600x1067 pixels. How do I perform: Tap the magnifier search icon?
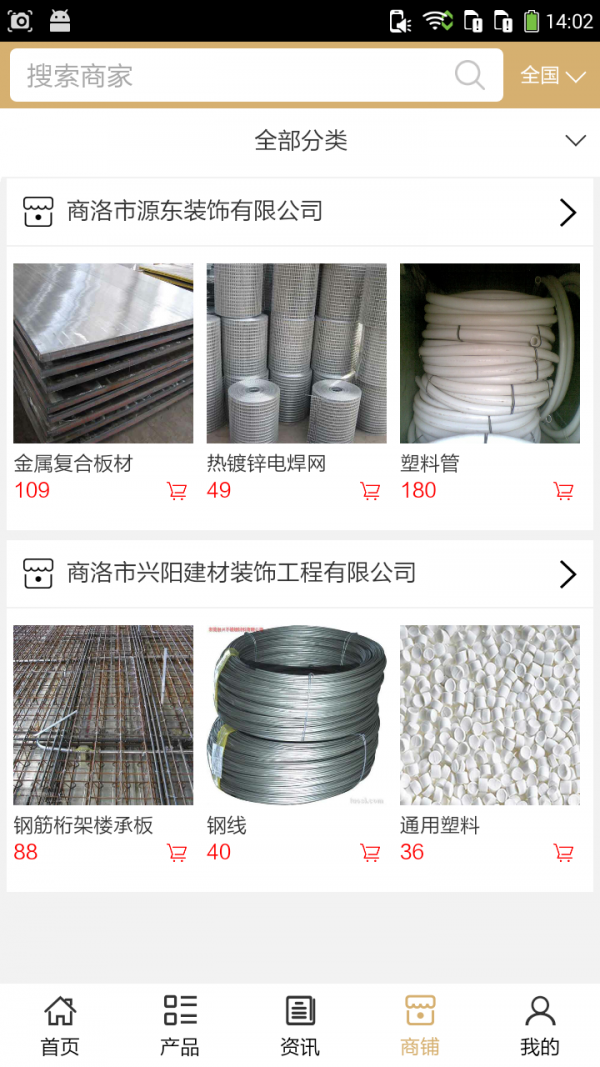pyautogui.click(x=469, y=75)
